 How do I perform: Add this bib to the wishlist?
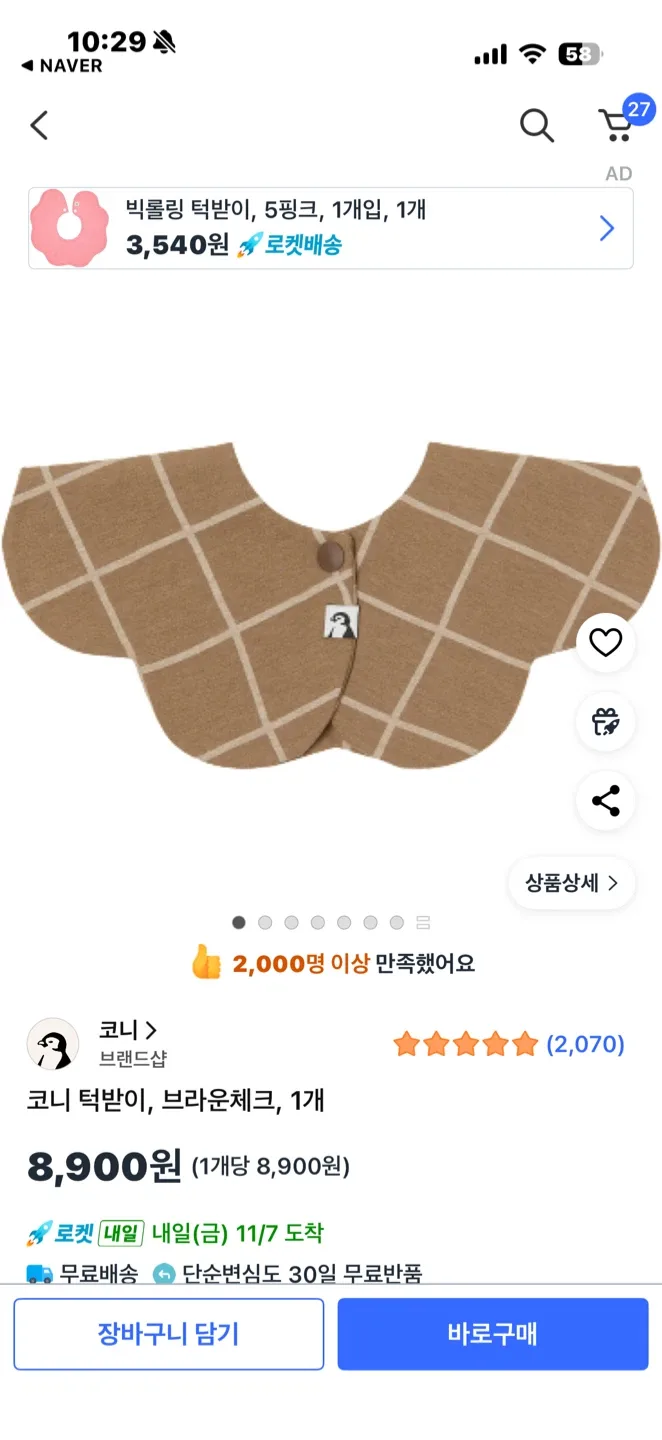[x=605, y=643]
